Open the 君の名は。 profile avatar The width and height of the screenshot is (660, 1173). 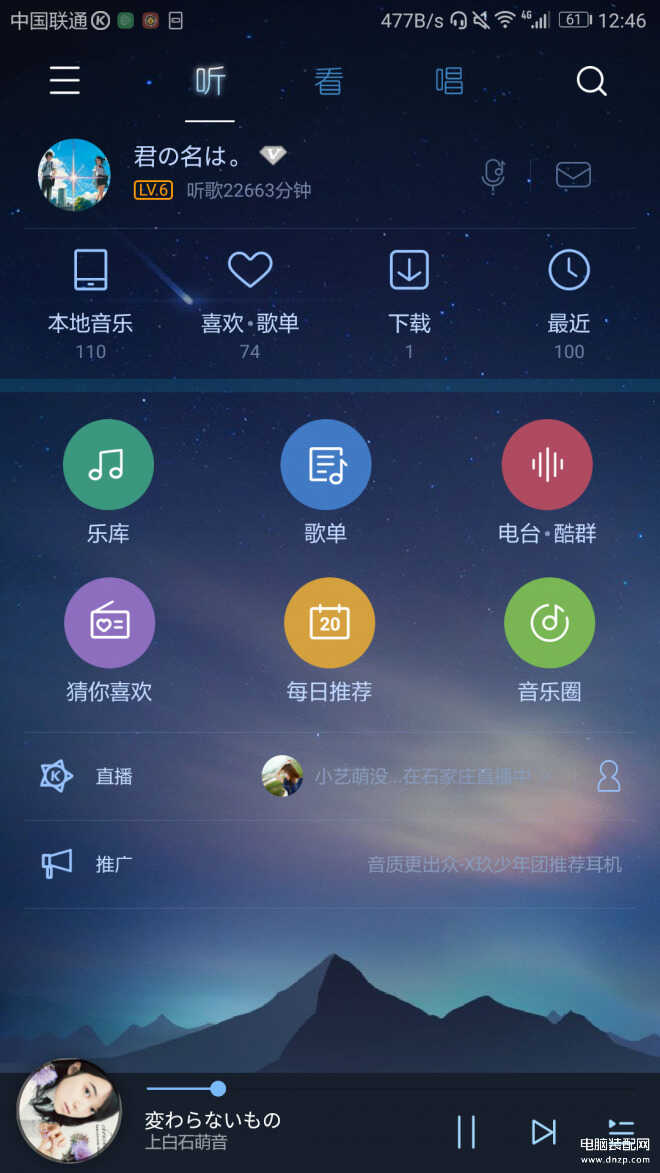pyautogui.click(x=74, y=175)
